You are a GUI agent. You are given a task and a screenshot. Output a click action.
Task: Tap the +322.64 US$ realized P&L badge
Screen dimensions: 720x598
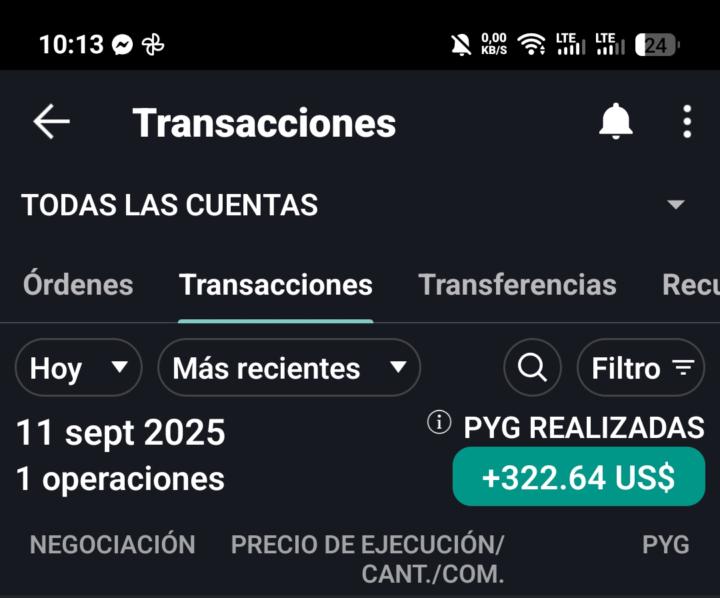coord(578,477)
